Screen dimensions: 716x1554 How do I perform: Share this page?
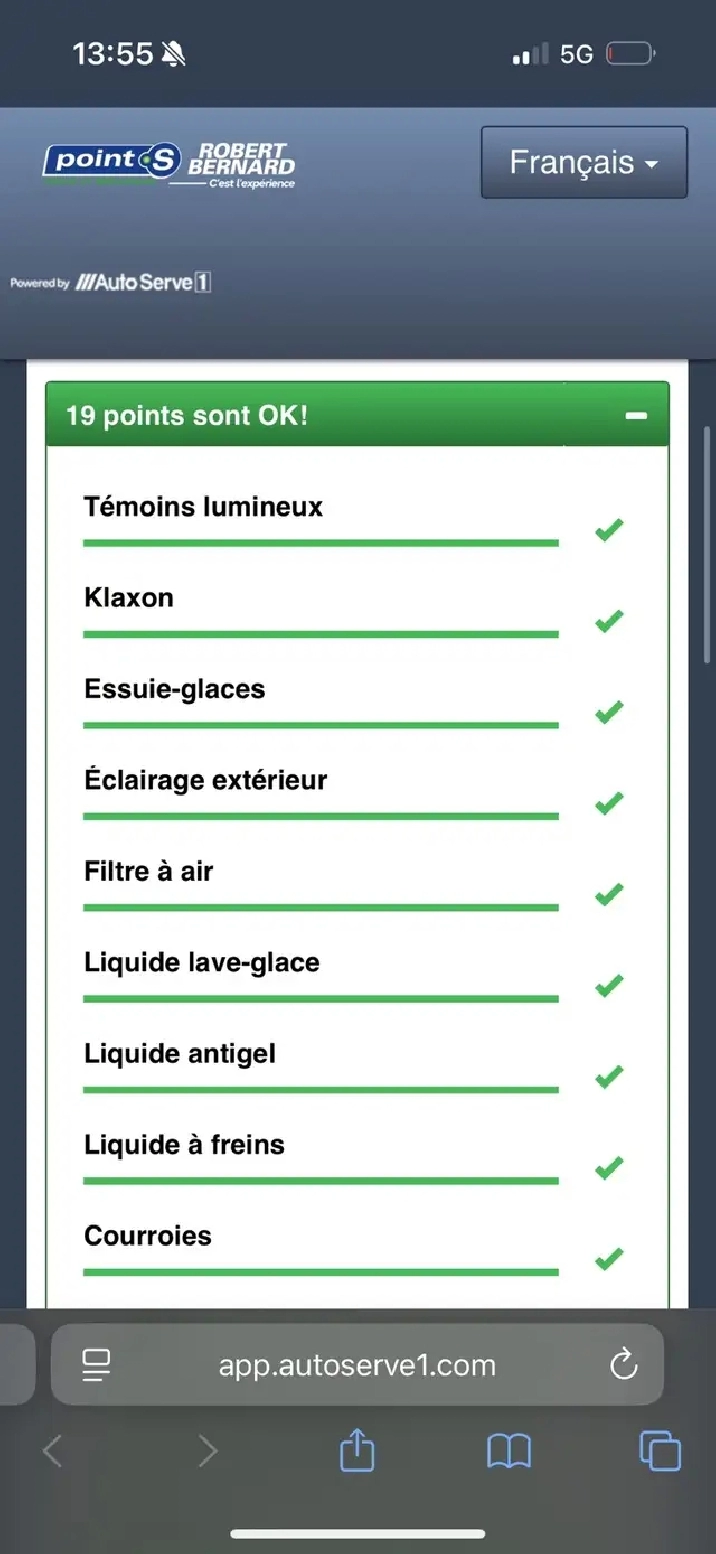357,1450
